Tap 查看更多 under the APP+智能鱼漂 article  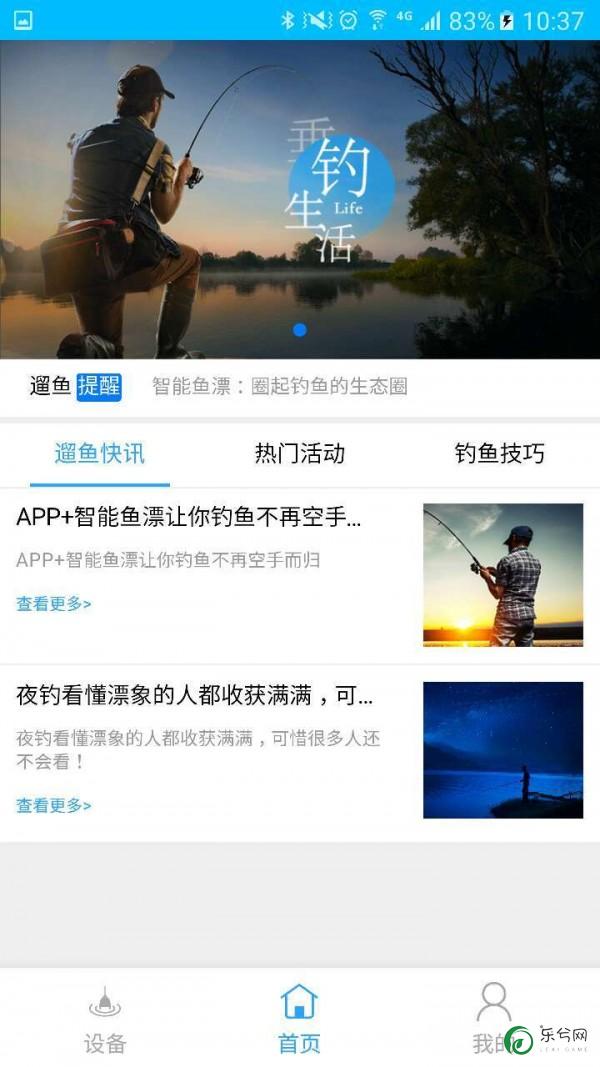click(x=54, y=604)
